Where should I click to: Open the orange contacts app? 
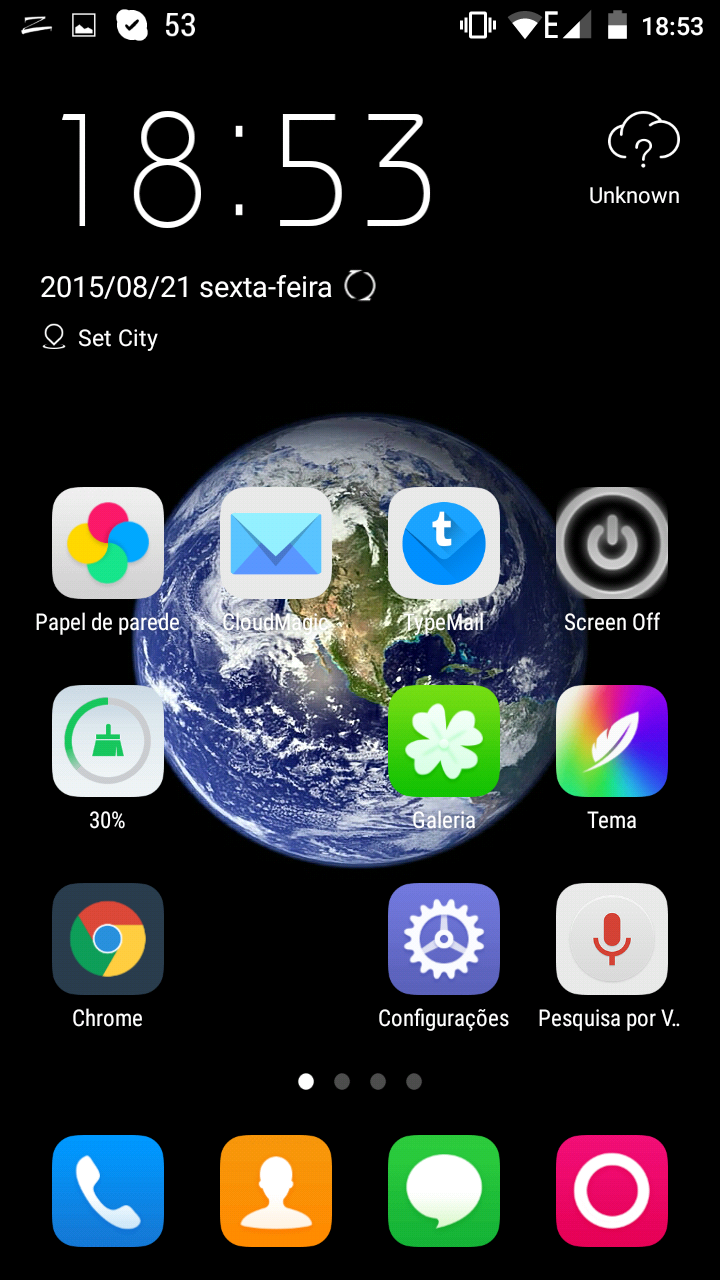[276, 1191]
